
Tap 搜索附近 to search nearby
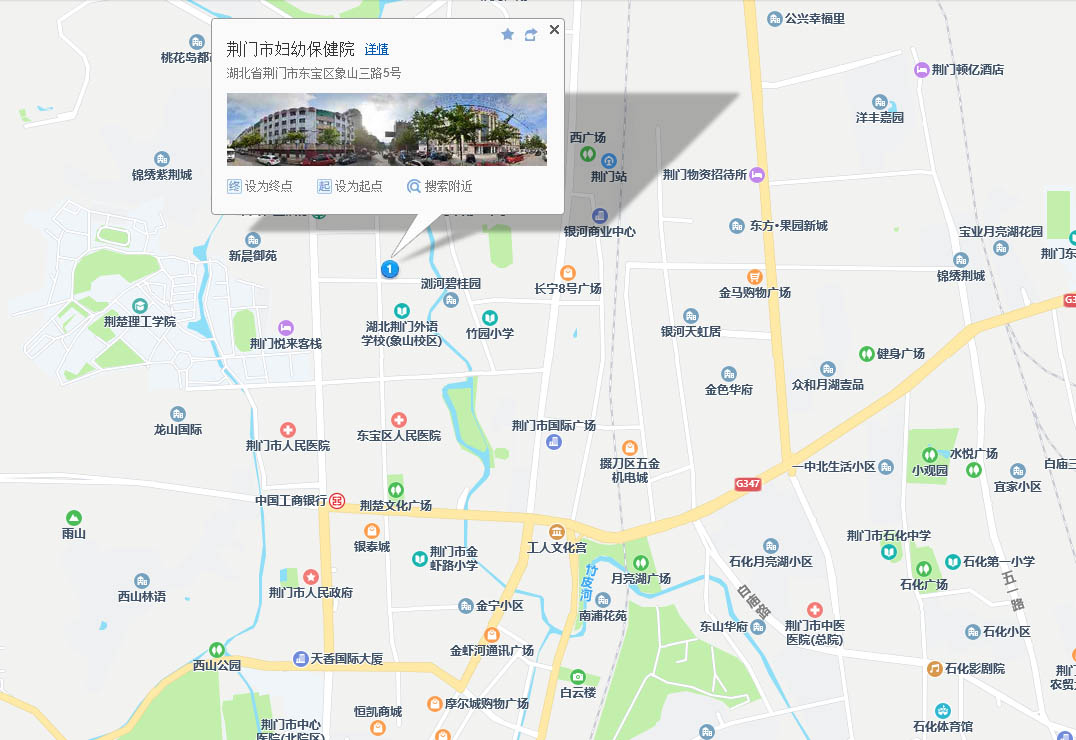[x=440, y=186]
